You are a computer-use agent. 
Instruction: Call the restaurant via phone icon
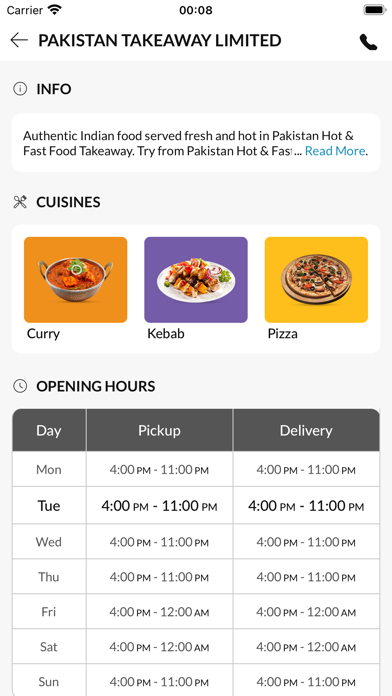pyautogui.click(x=368, y=42)
